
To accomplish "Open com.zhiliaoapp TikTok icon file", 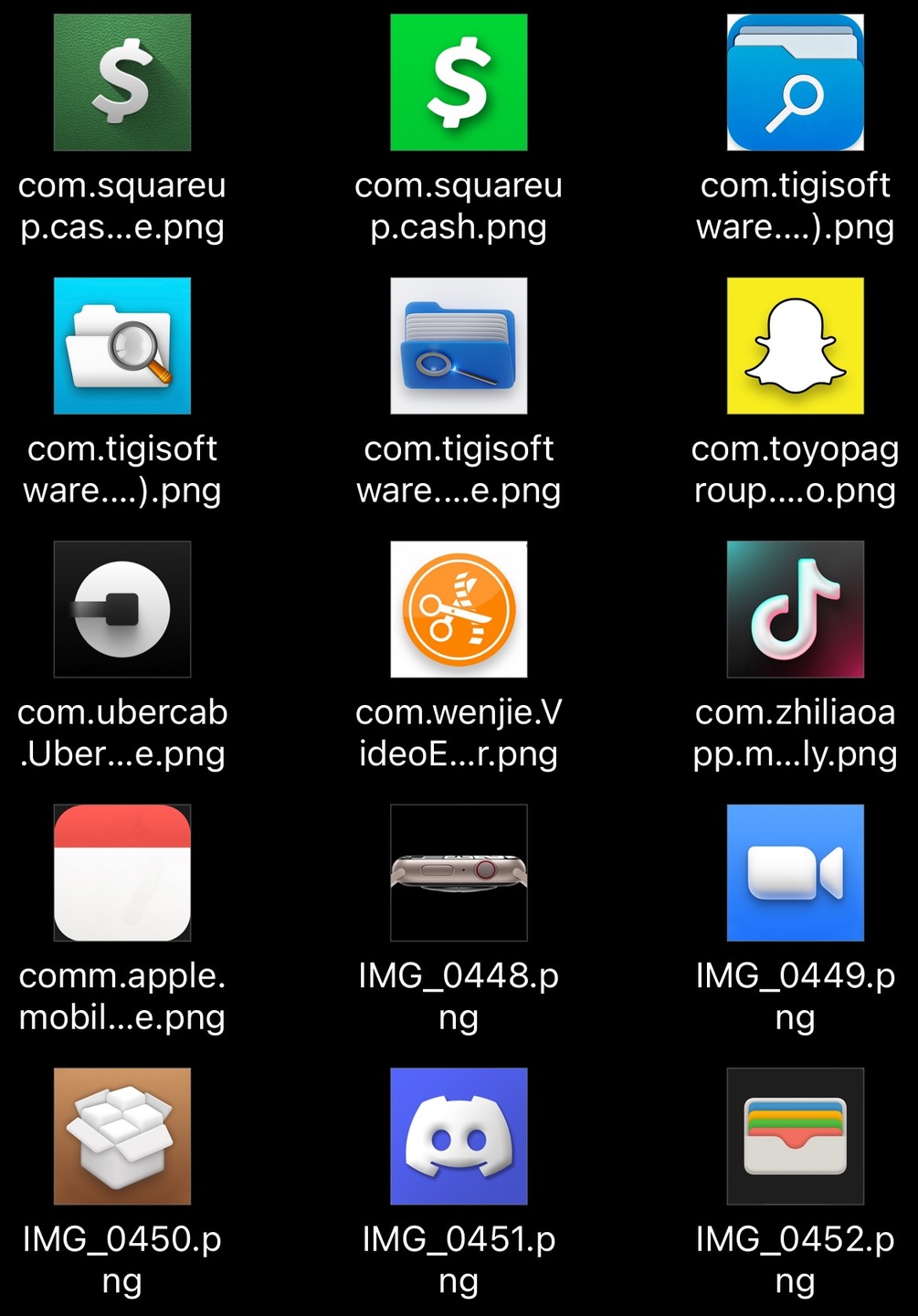I will (x=795, y=609).
